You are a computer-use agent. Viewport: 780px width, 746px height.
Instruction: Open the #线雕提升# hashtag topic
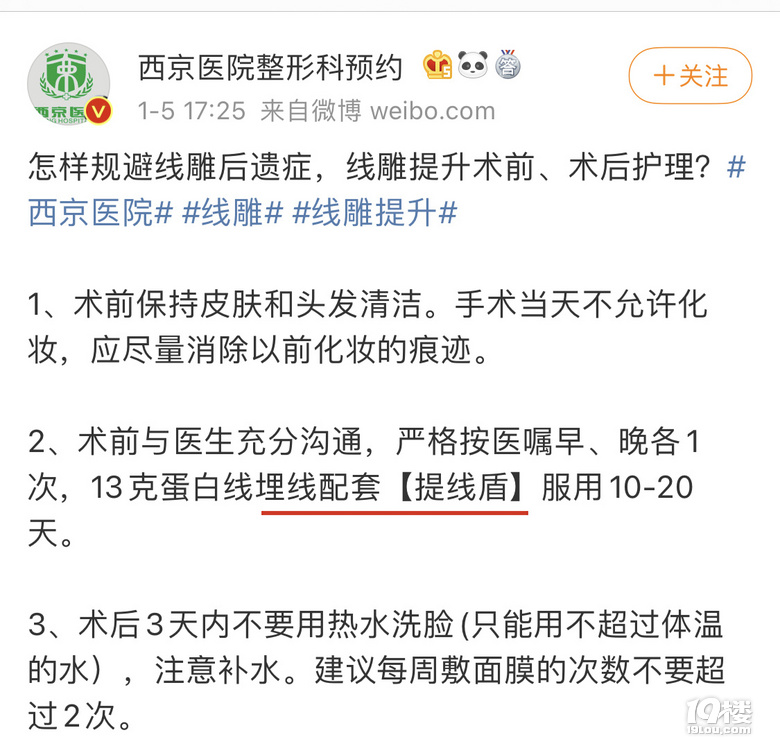374,213
